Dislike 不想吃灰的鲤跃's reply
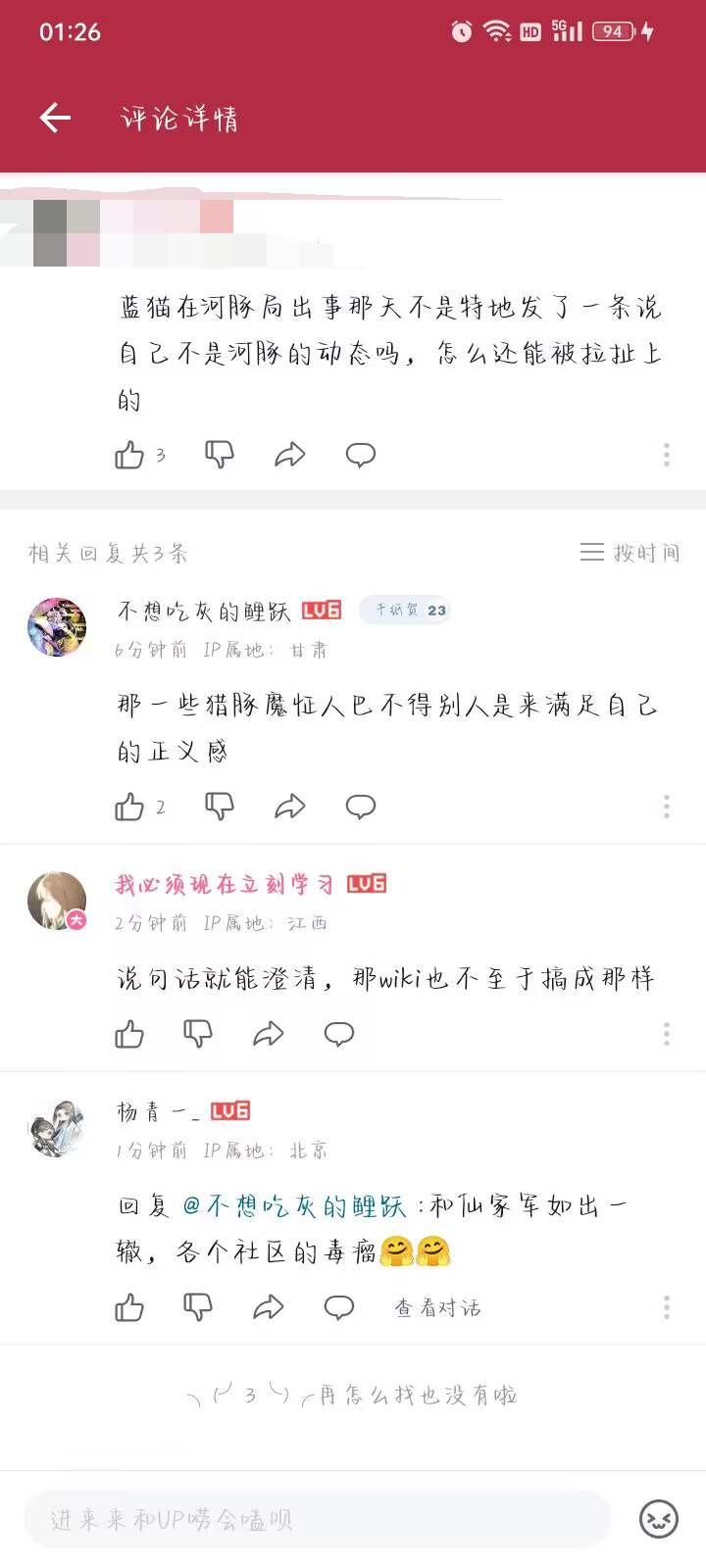The width and height of the screenshot is (706, 1568). pos(219,807)
